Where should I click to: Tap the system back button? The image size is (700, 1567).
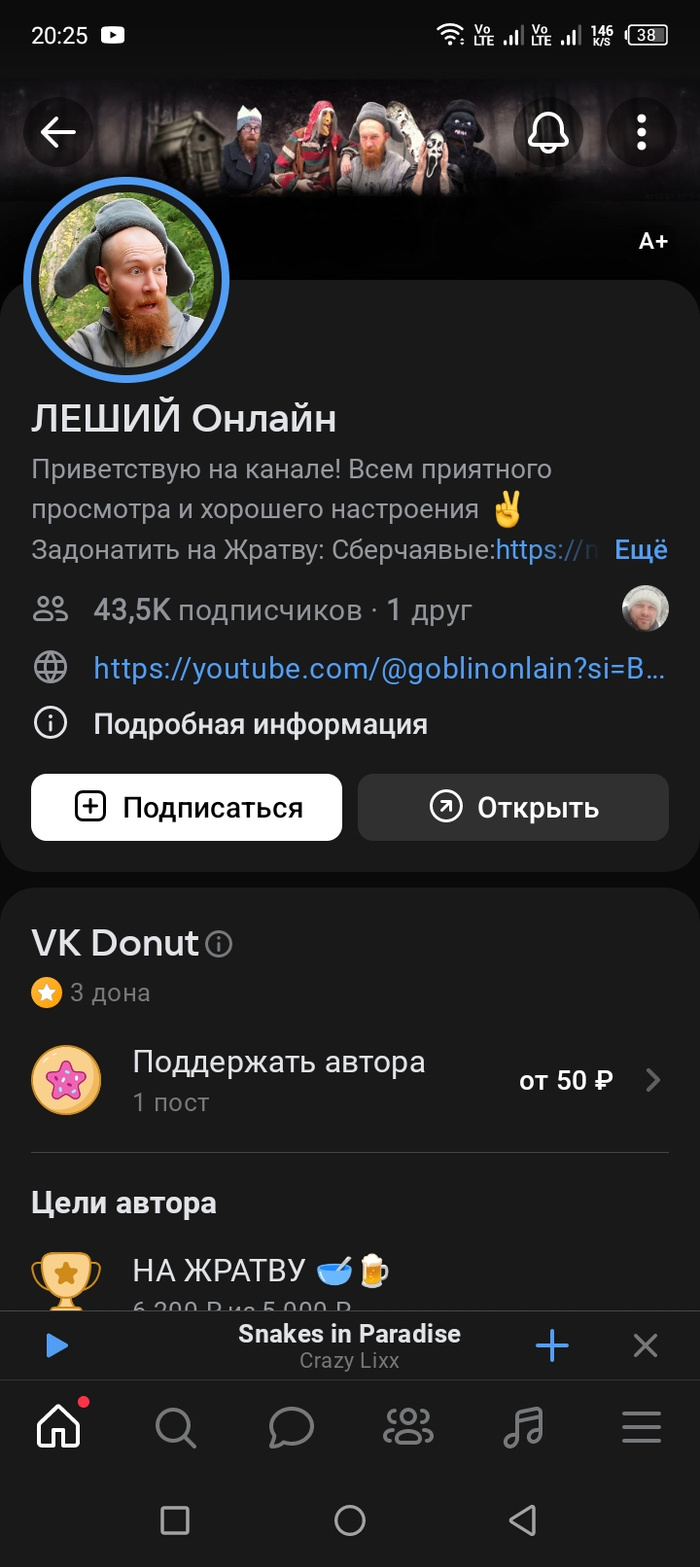523,1520
